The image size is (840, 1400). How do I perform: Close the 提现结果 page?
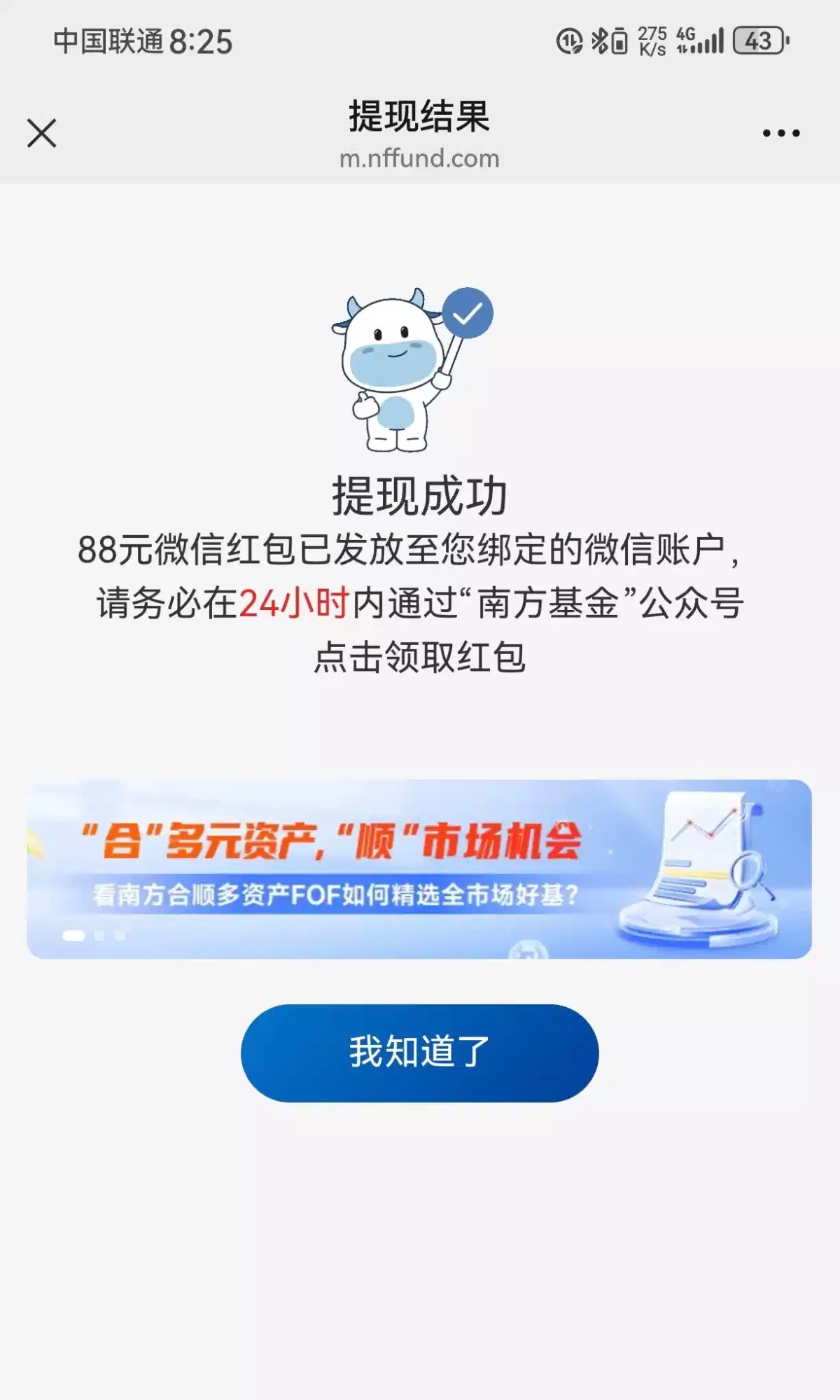click(x=42, y=133)
